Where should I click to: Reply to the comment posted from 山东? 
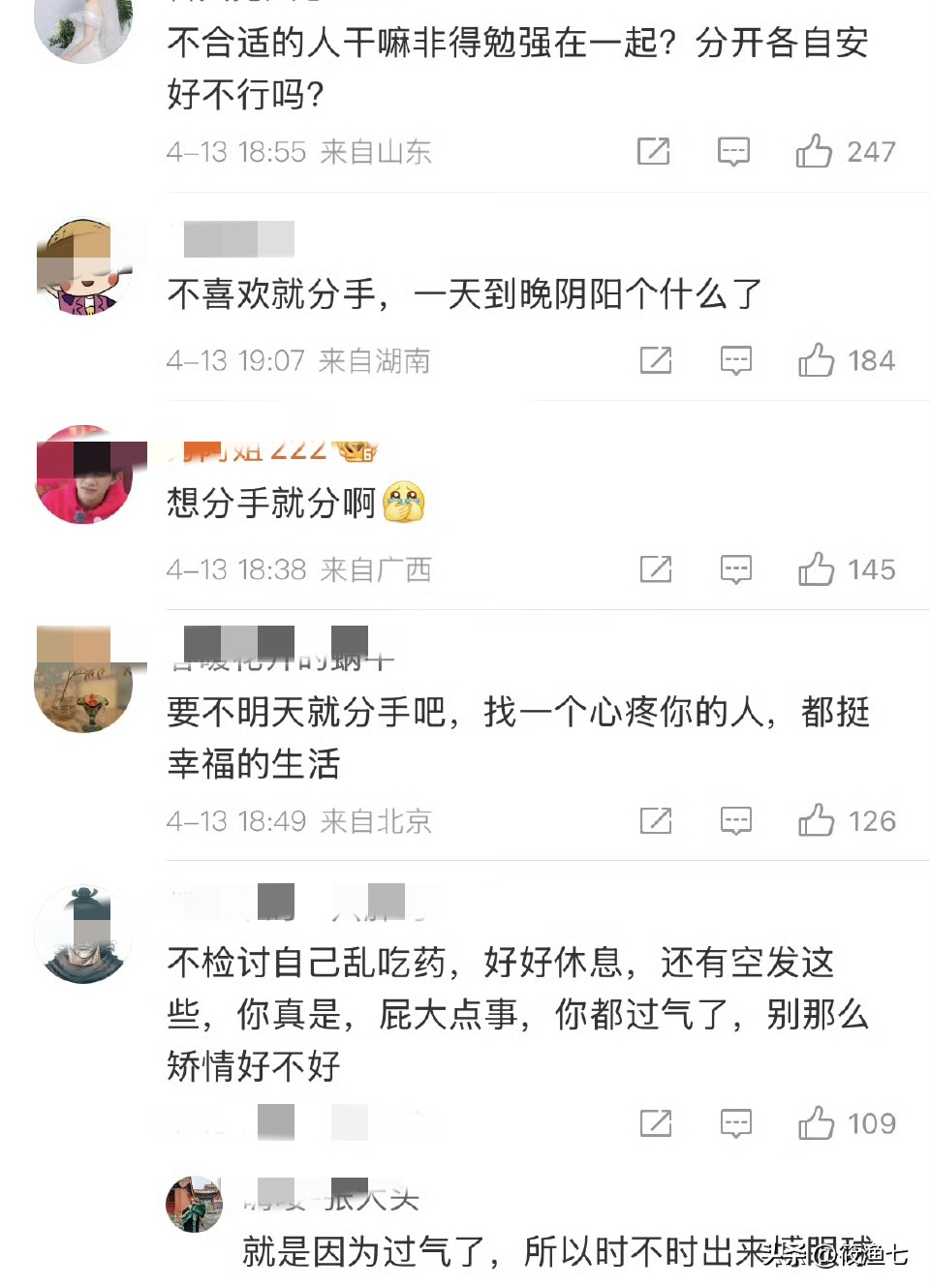point(733,151)
